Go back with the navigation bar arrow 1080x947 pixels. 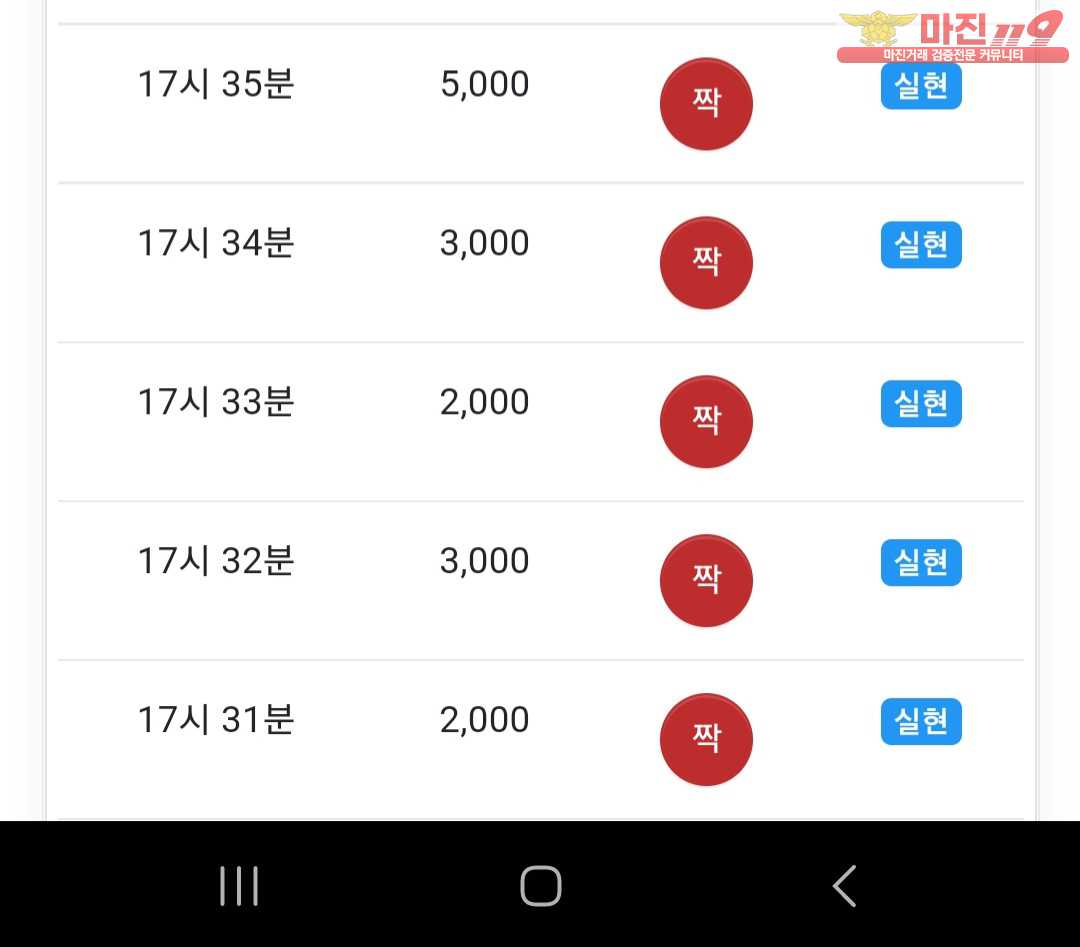(x=845, y=886)
